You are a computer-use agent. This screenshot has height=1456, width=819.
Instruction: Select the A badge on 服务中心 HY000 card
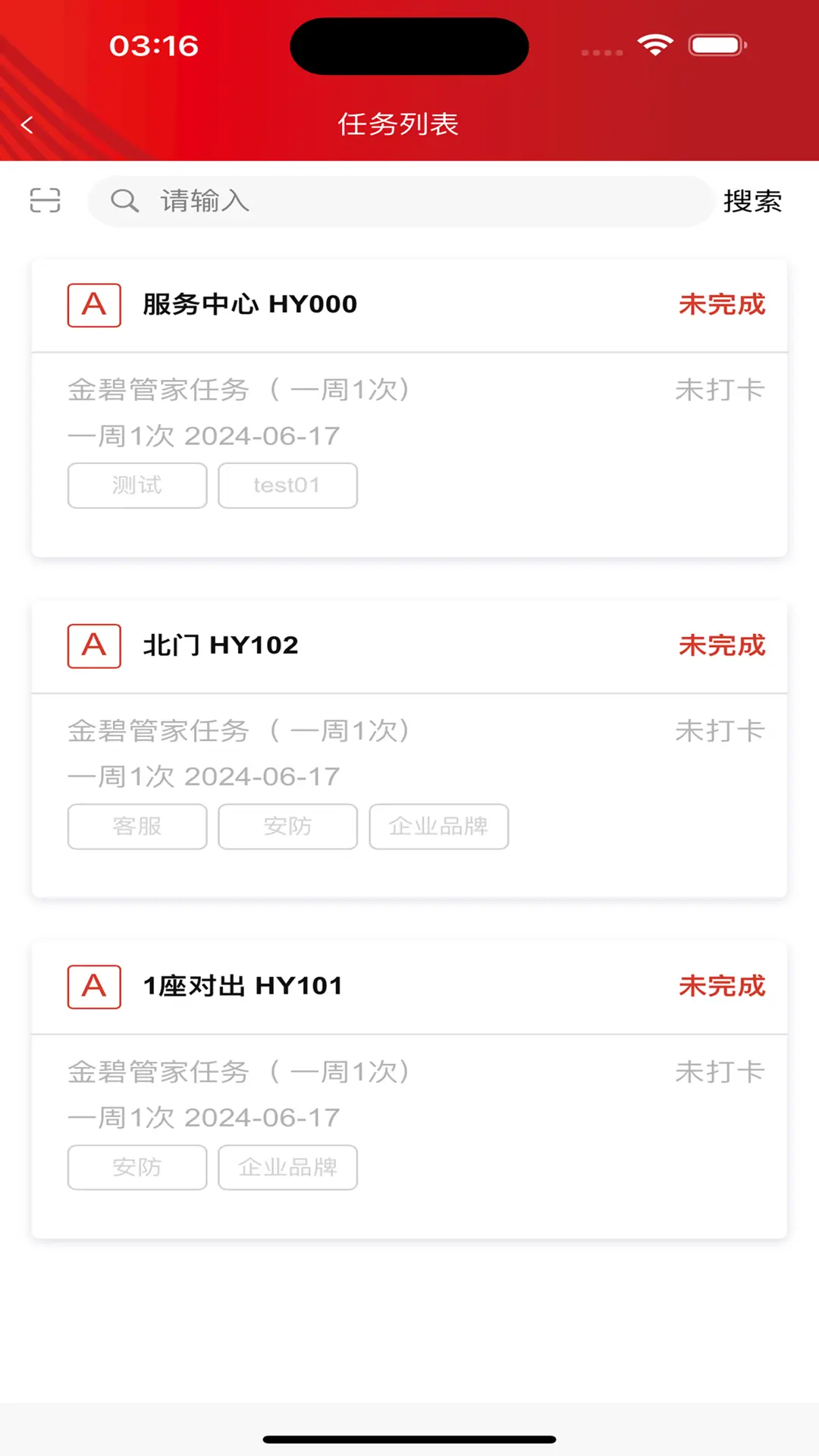[93, 305]
